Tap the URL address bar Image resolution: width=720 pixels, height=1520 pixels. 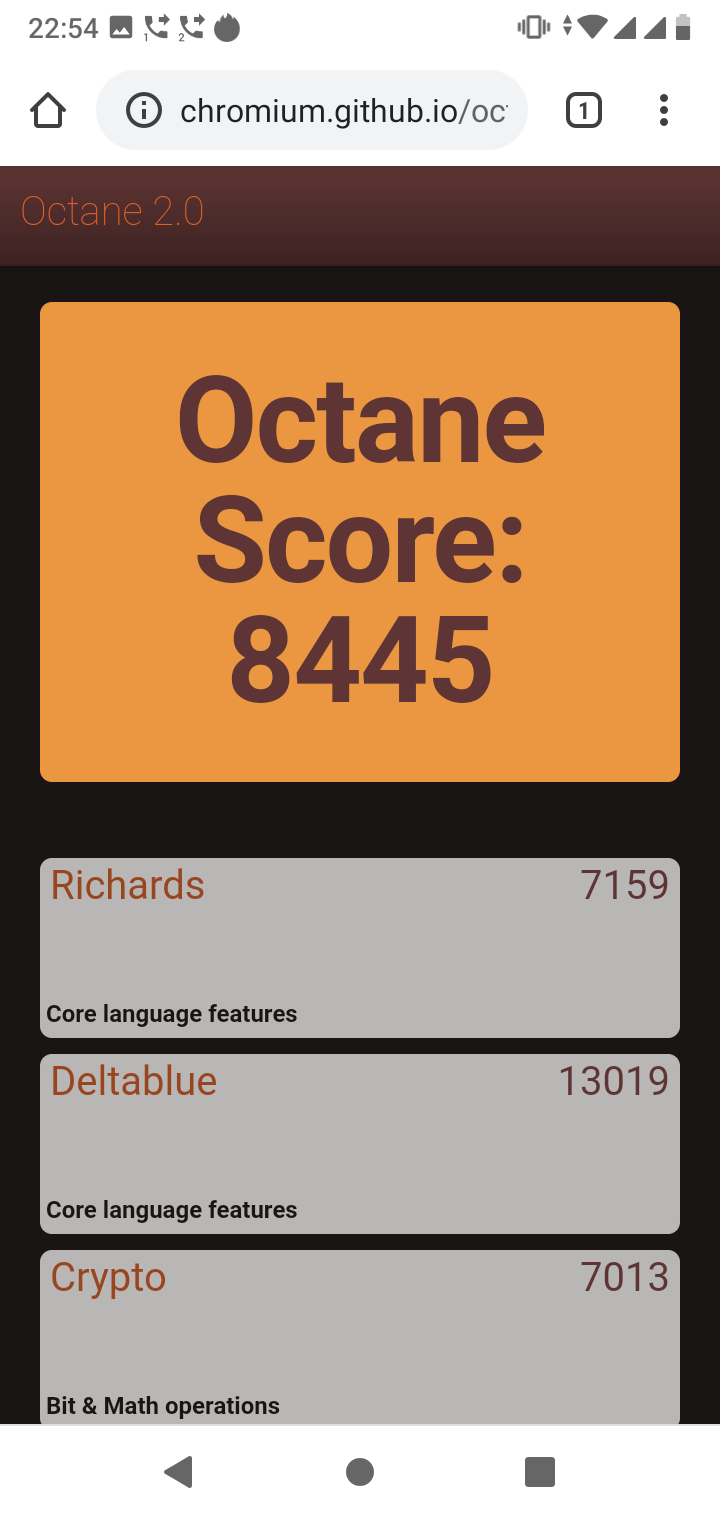tap(340, 110)
